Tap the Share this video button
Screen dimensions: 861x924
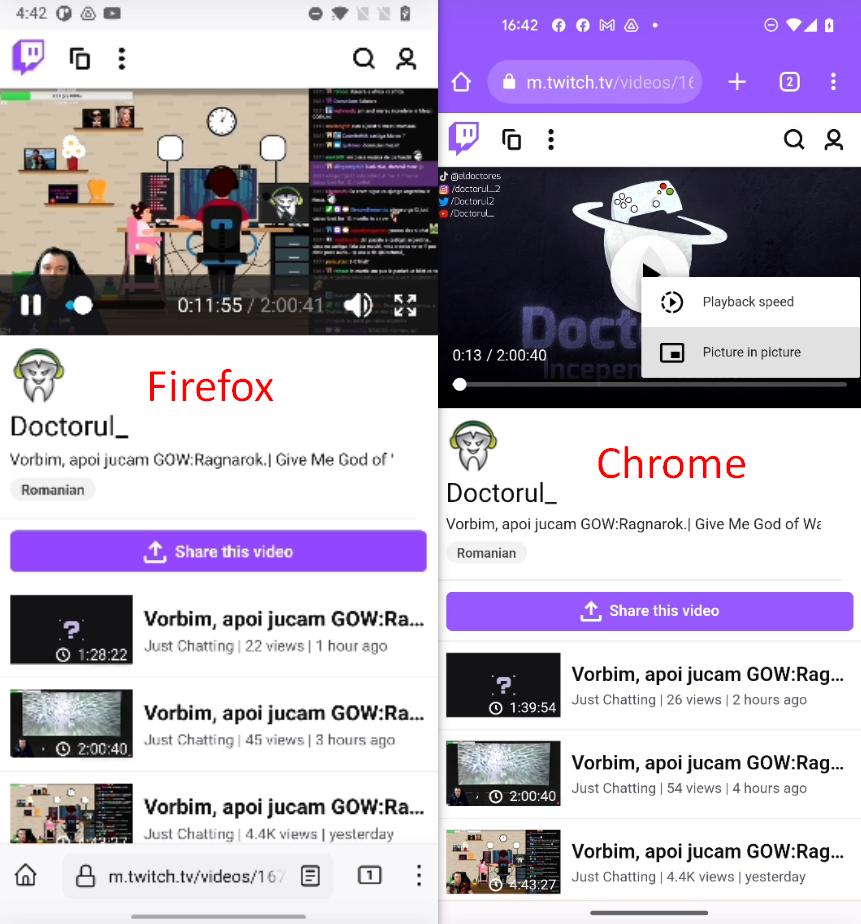(218, 551)
